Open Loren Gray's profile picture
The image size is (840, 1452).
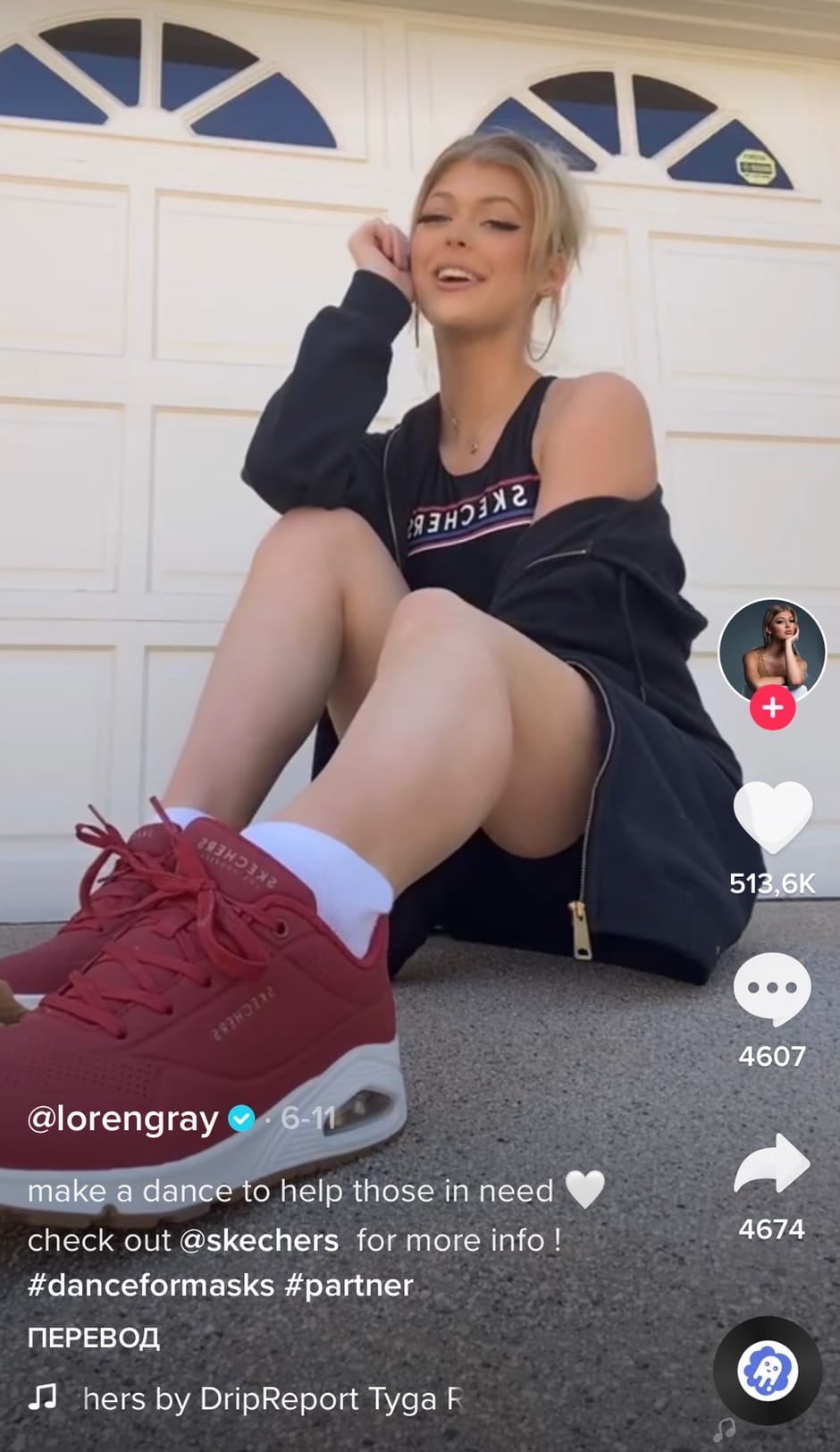(772, 651)
